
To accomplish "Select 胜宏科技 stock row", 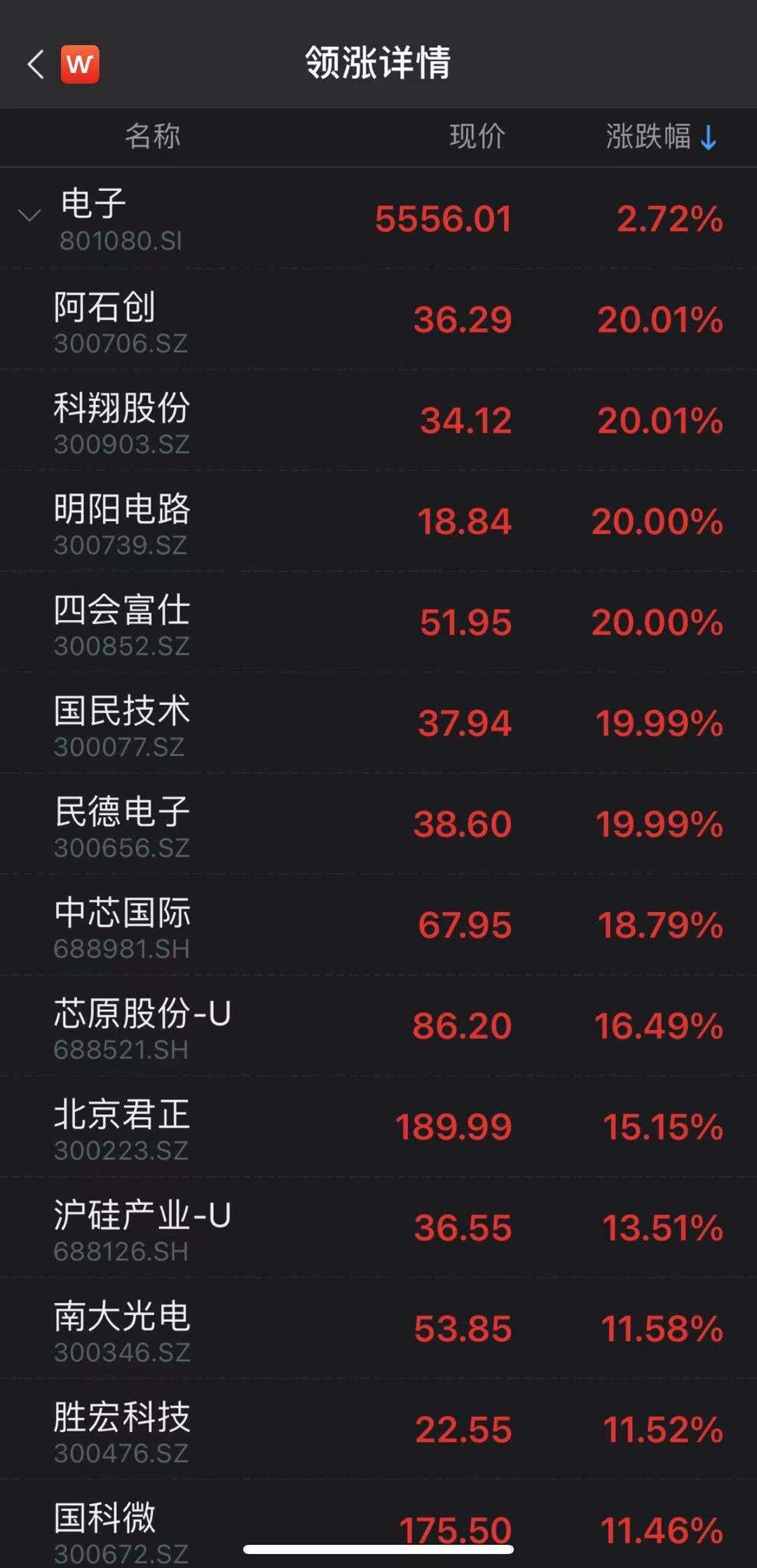I will tap(378, 1431).
